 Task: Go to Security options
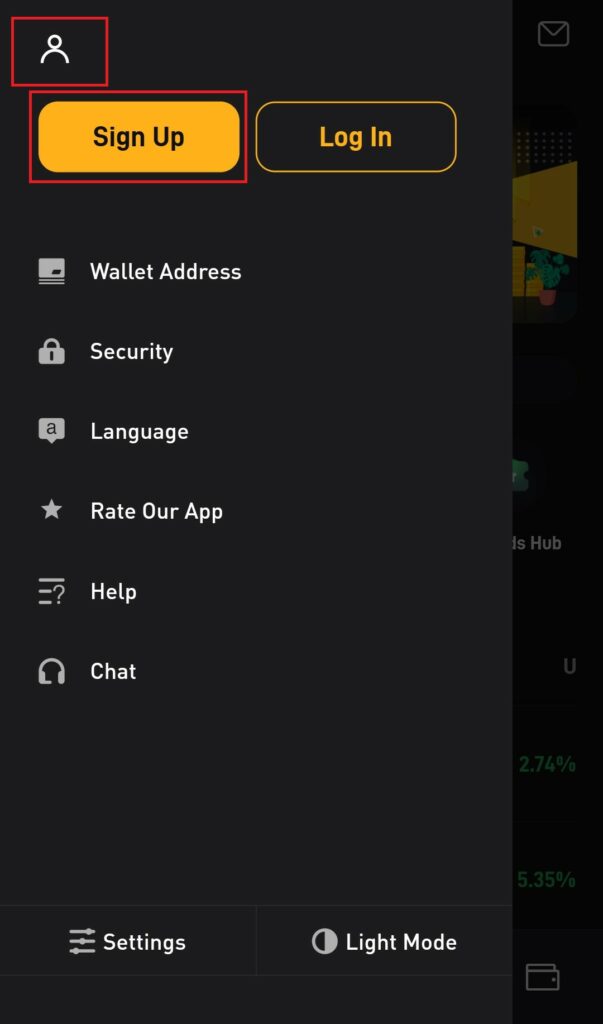coord(131,352)
